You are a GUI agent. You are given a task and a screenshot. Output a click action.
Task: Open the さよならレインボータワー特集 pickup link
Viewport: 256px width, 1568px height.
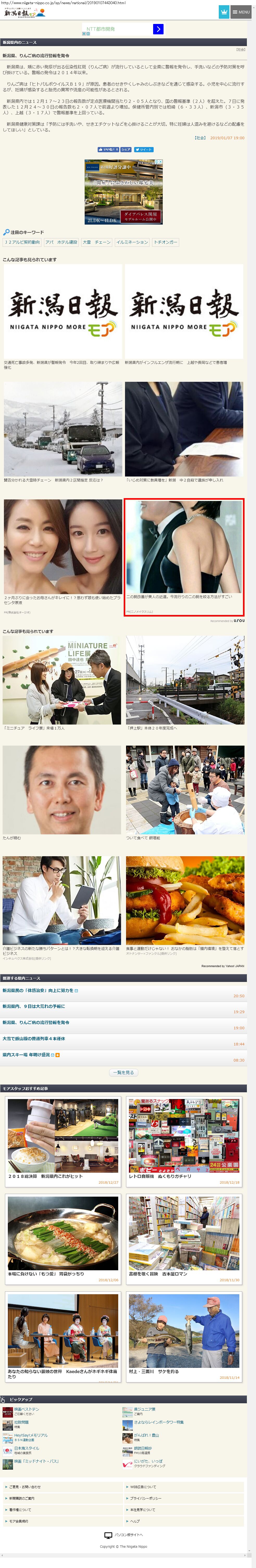pos(159,1422)
